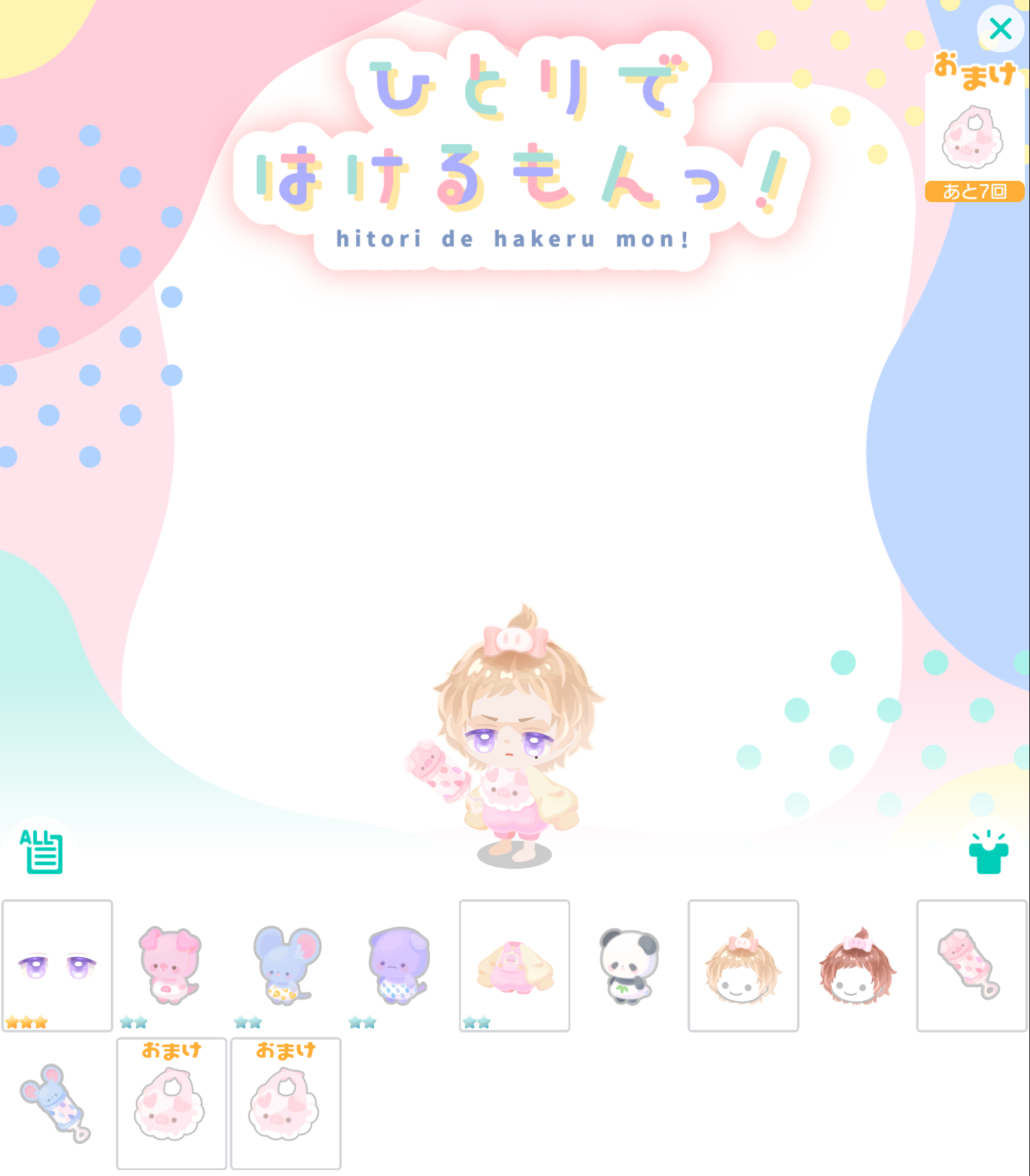This screenshot has width=1030, height=1176.
Task: Select the blue mouse rattle item
Action: 57,1103
